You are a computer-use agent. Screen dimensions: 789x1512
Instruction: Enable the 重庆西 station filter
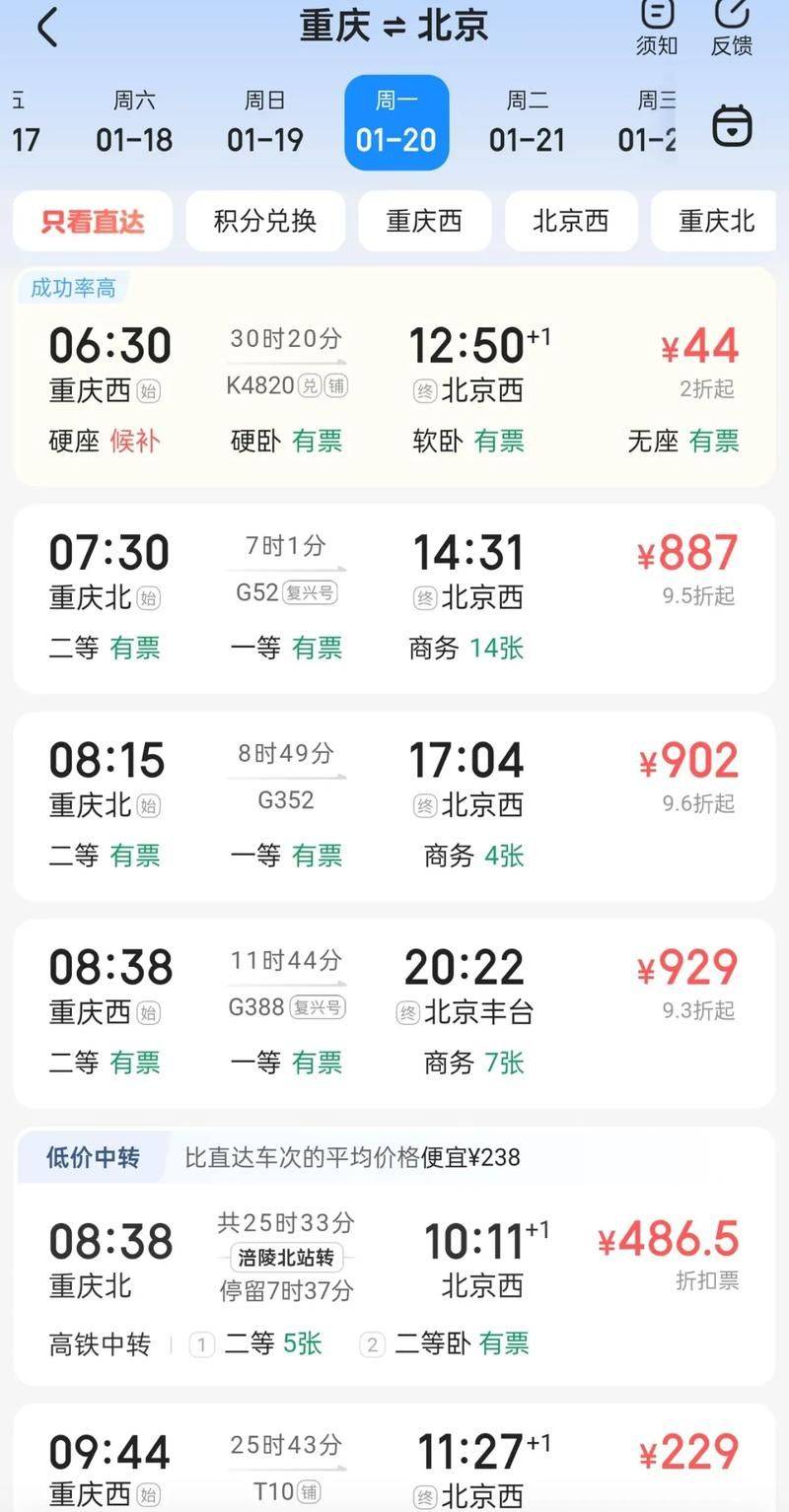coord(424,222)
